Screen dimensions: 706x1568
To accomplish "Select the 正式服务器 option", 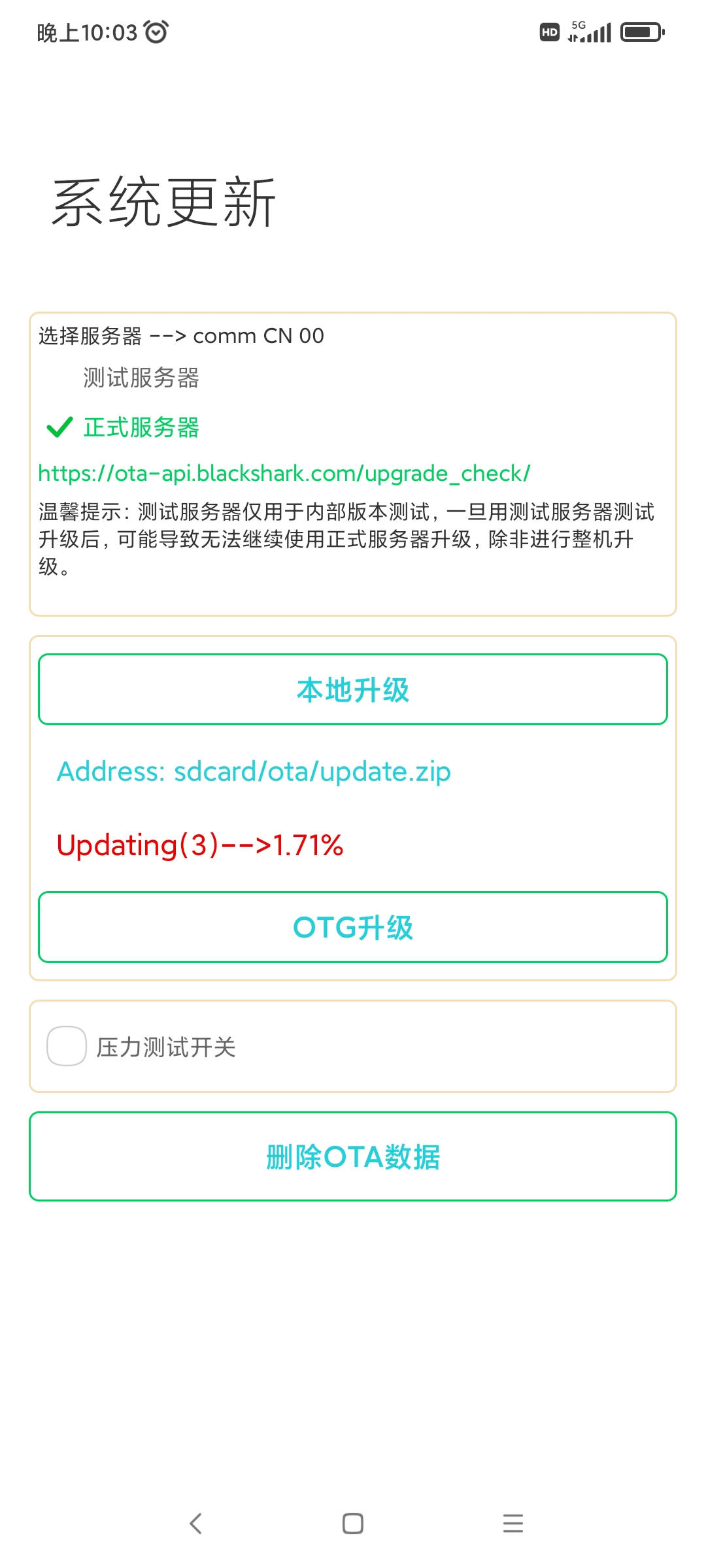I will (141, 427).
